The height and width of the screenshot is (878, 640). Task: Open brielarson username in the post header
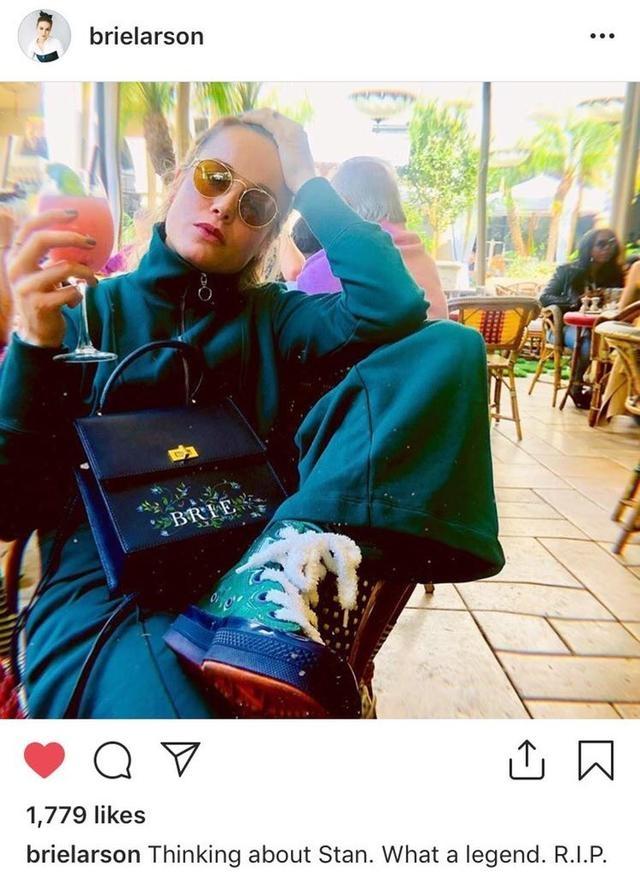click(x=146, y=37)
